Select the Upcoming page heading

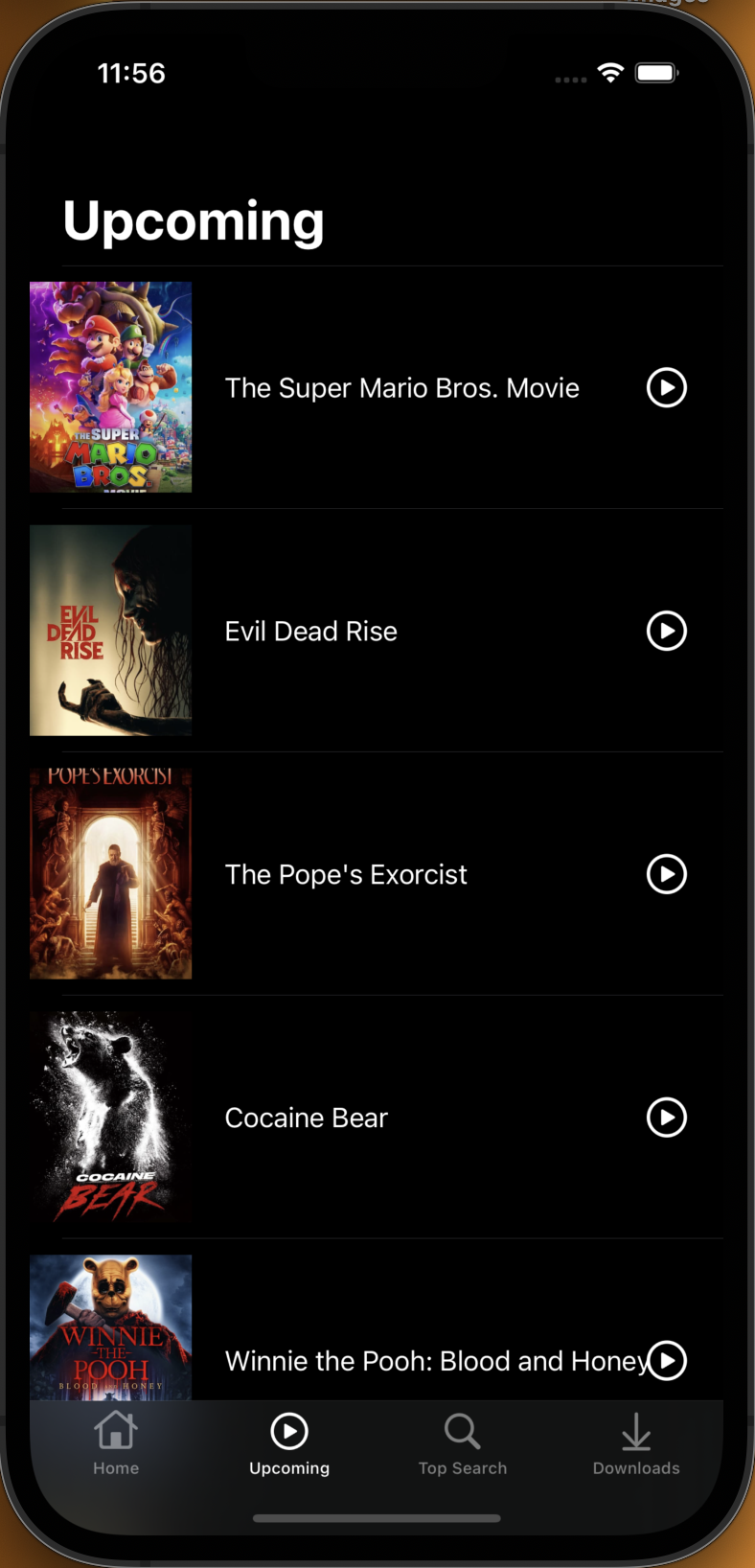(x=194, y=220)
